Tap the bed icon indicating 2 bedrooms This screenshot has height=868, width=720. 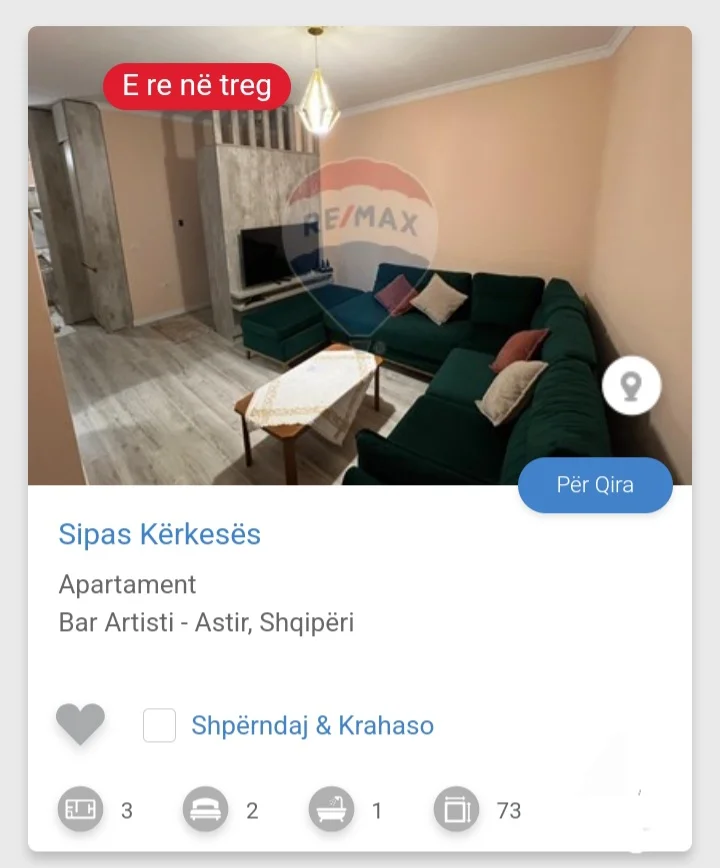(207, 810)
